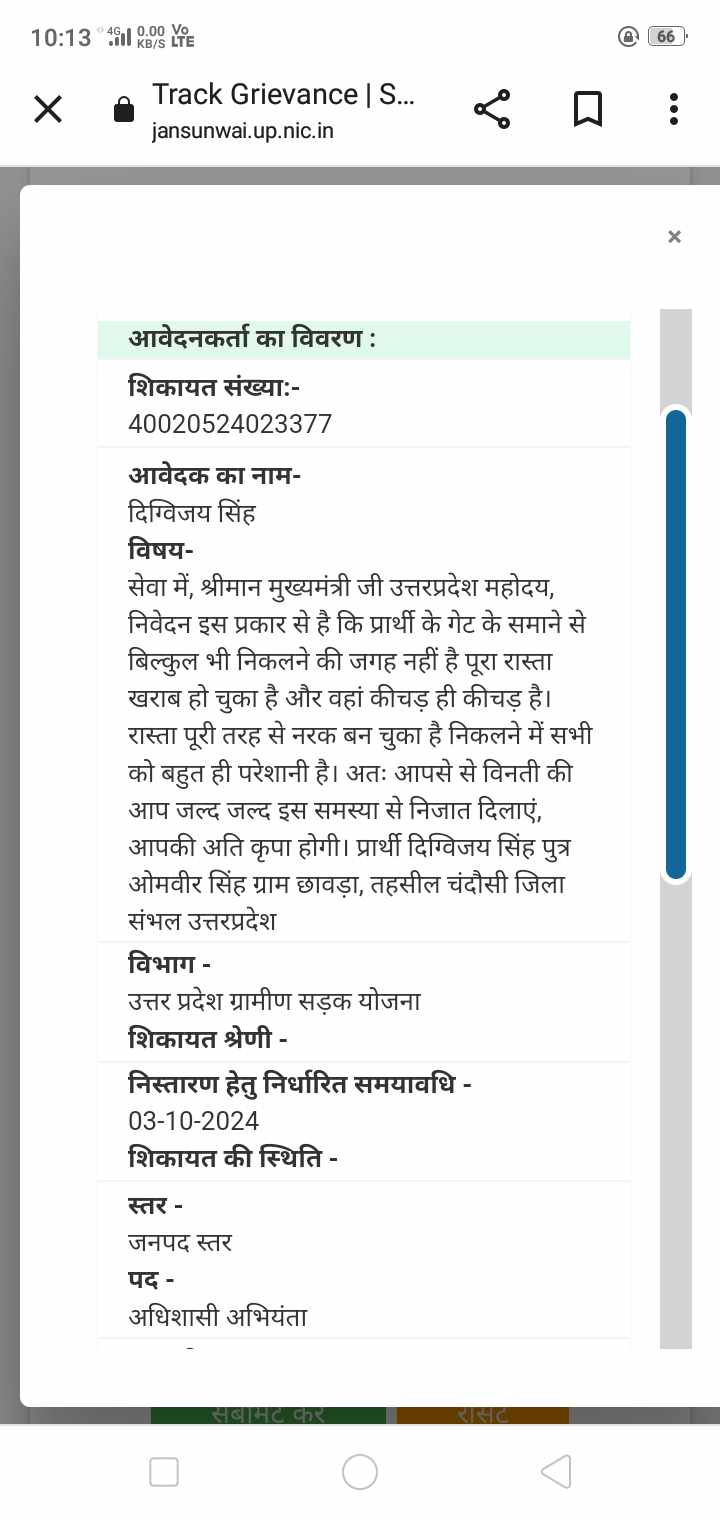The image size is (720, 1520).
Task: Close the browser custom tab
Action: 48,109
